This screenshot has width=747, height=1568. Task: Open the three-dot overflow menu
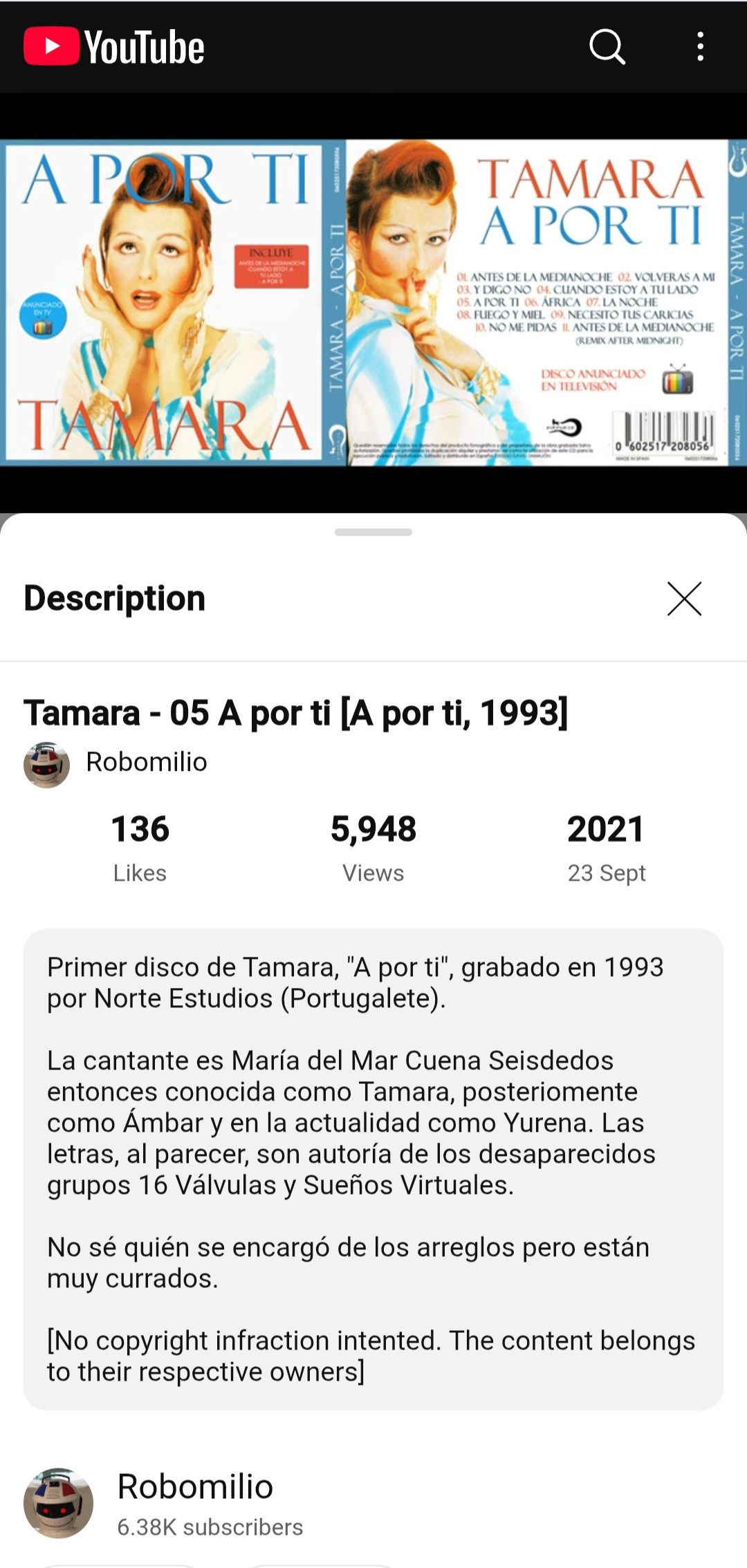(700, 47)
